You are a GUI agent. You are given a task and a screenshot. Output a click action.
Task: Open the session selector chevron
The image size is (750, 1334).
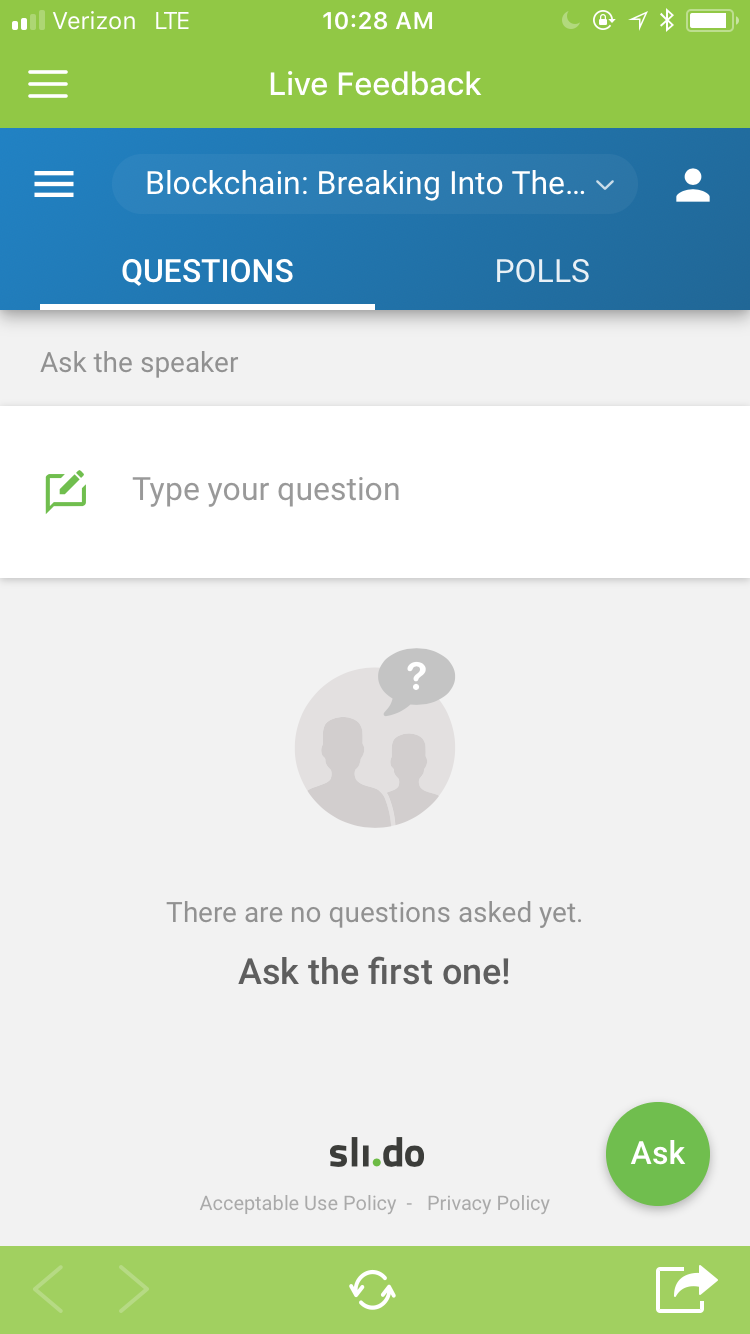click(x=605, y=185)
